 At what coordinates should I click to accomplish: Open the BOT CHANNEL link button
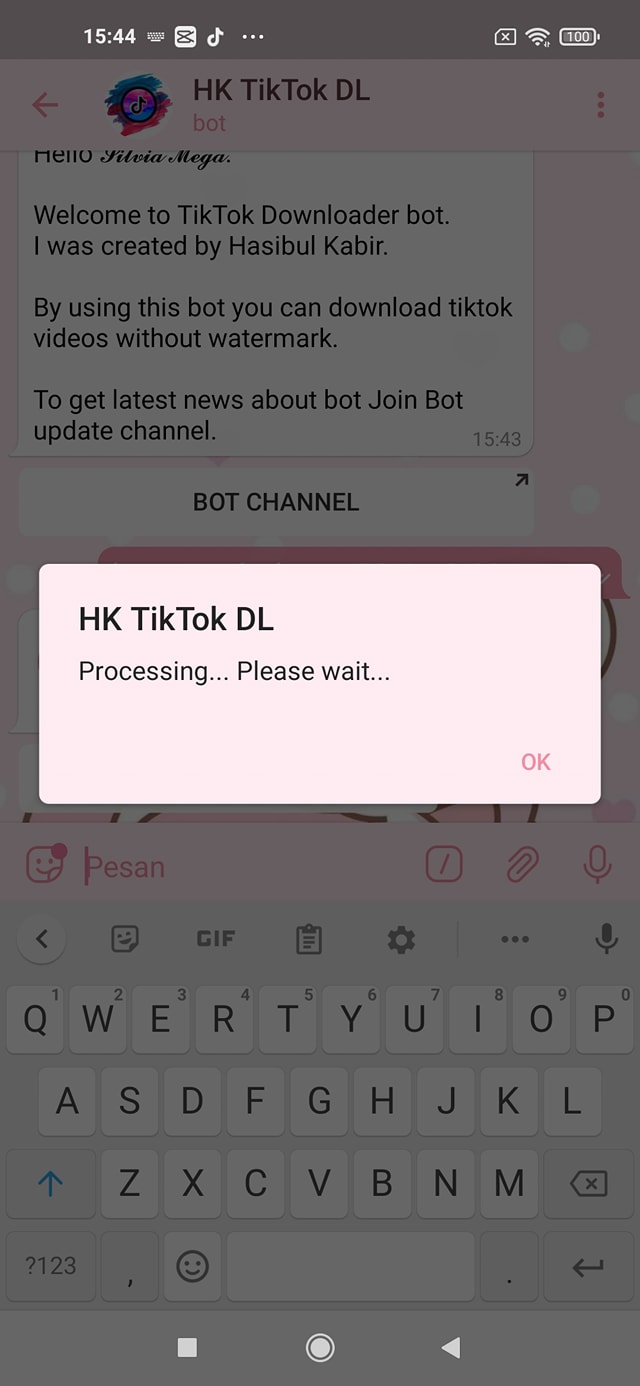pos(276,502)
